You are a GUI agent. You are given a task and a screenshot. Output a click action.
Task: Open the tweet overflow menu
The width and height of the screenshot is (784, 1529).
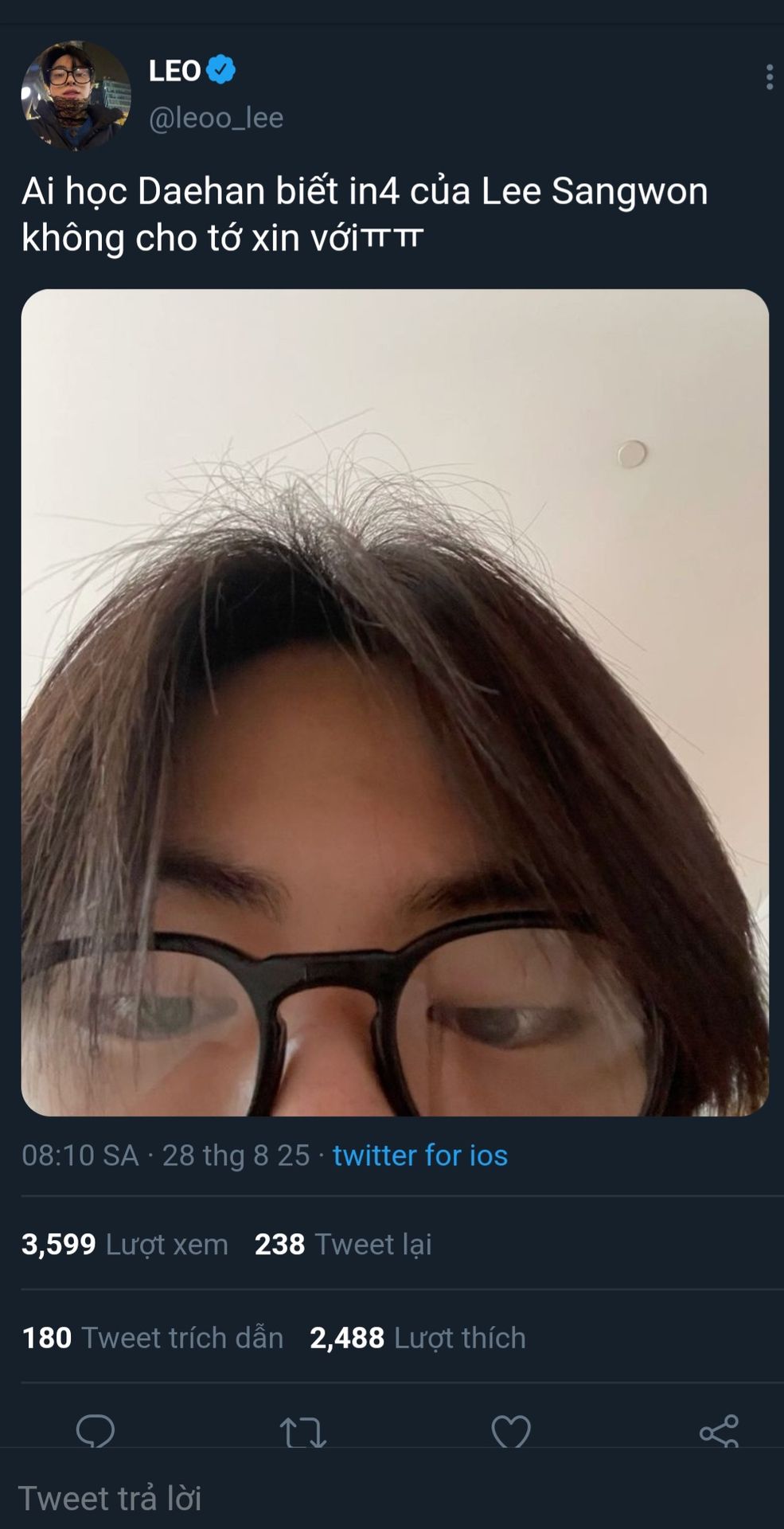click(769, 77)
